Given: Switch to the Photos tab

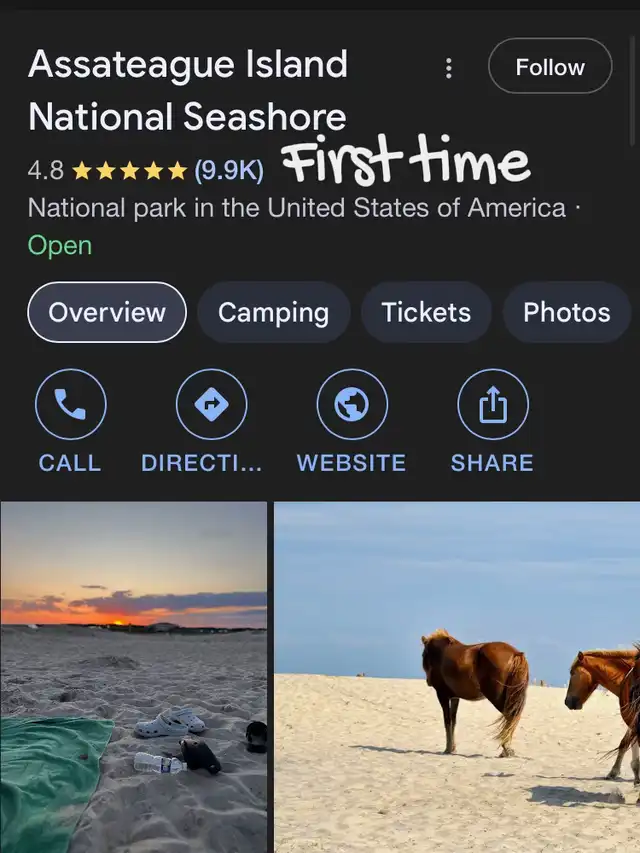Looking at the screenshot, I should coord(566,312).
